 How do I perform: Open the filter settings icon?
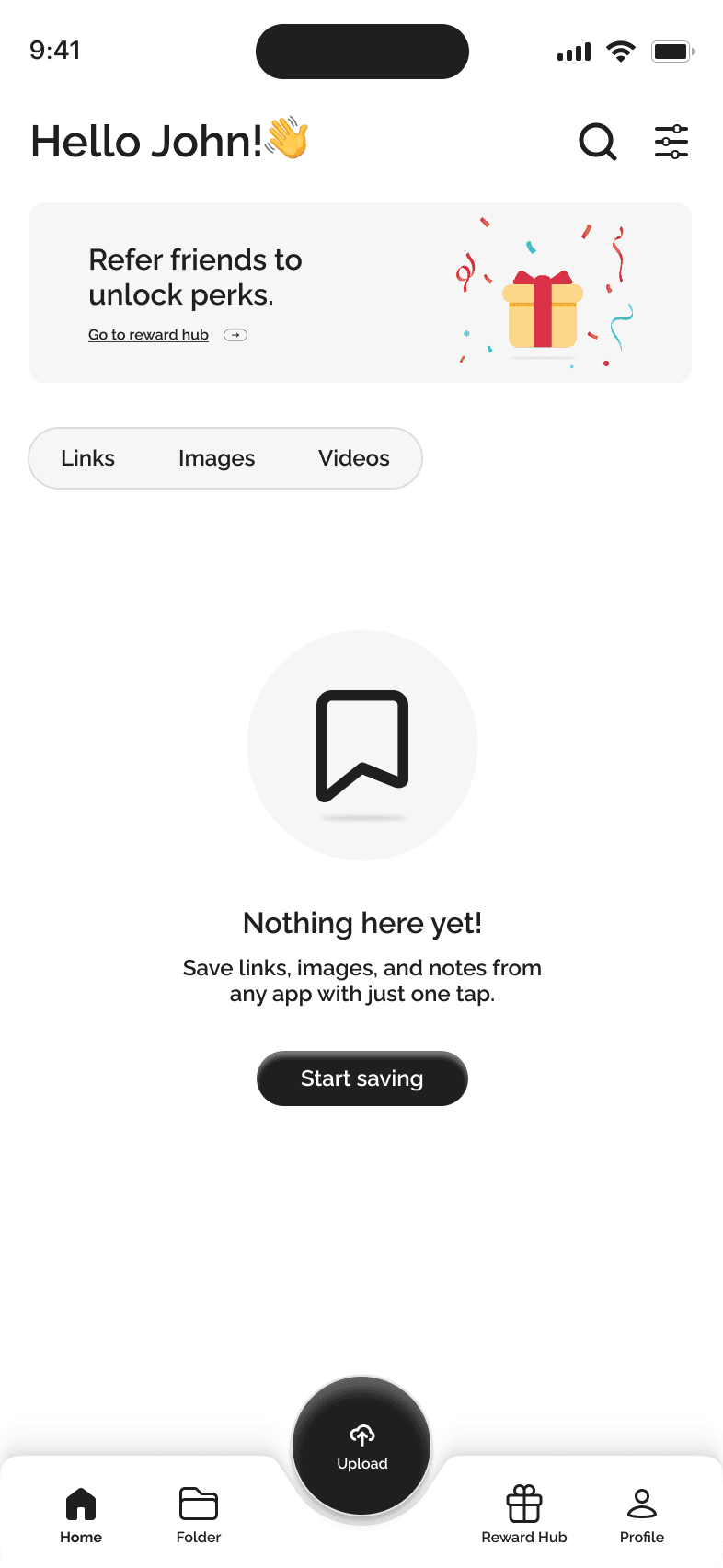click(671, 142)
